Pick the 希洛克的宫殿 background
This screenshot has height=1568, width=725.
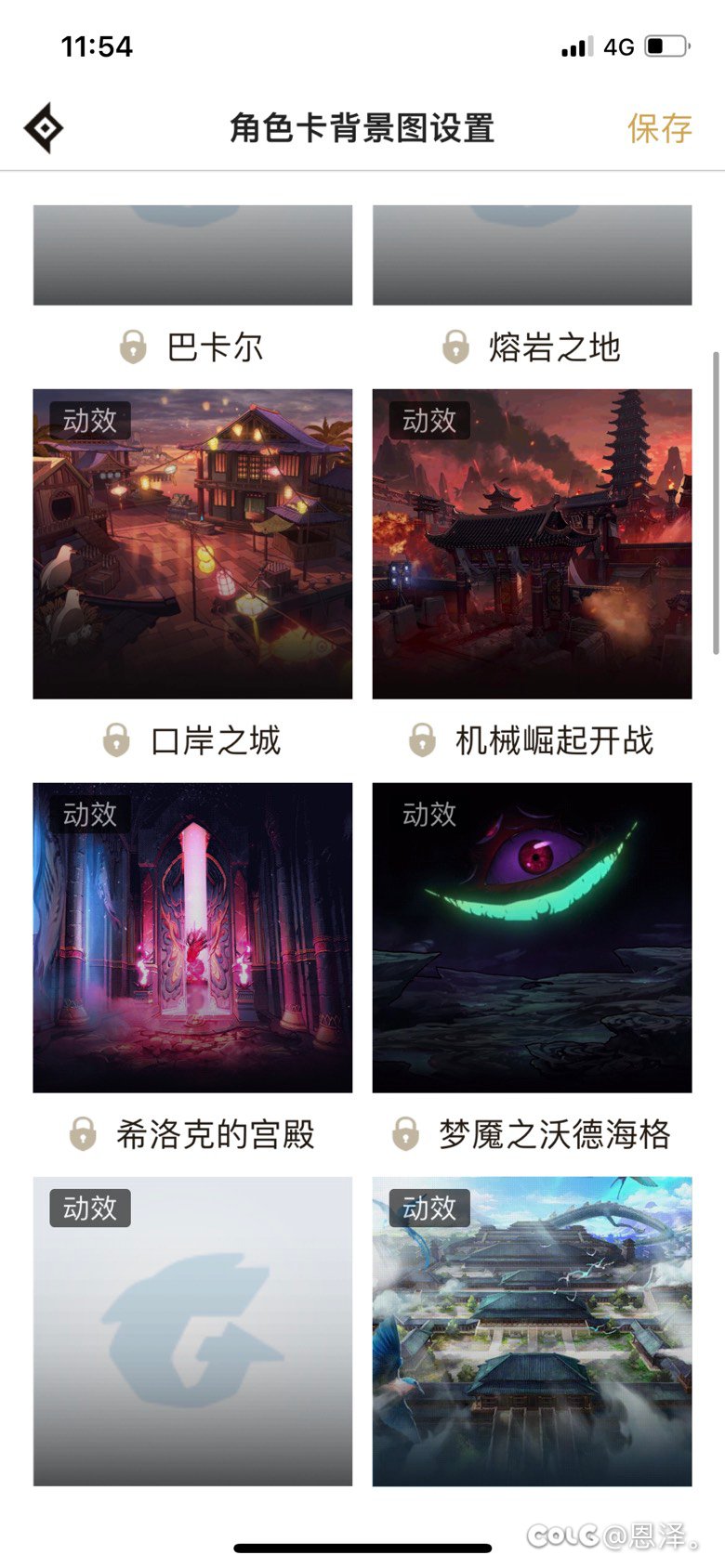pyautogui.click(x=192, y=937)
